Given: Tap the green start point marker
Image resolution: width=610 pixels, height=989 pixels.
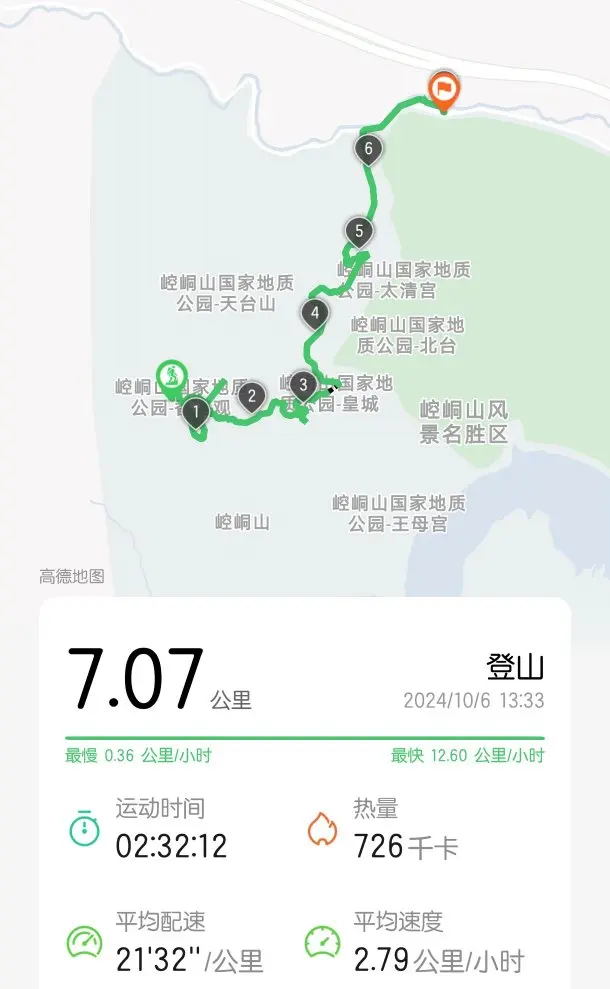Looking at the screenshot, I should (x=172, y=378).
